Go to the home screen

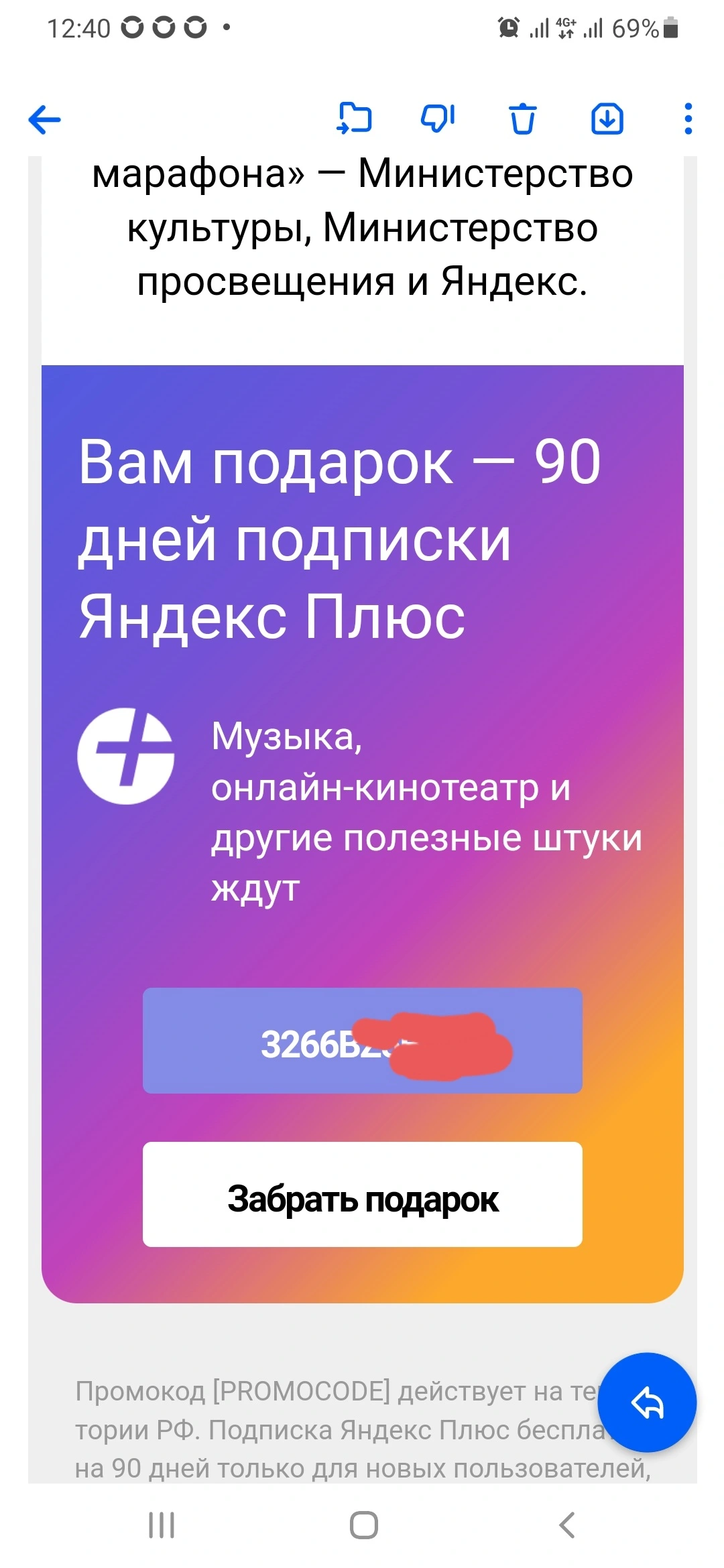363,1525
